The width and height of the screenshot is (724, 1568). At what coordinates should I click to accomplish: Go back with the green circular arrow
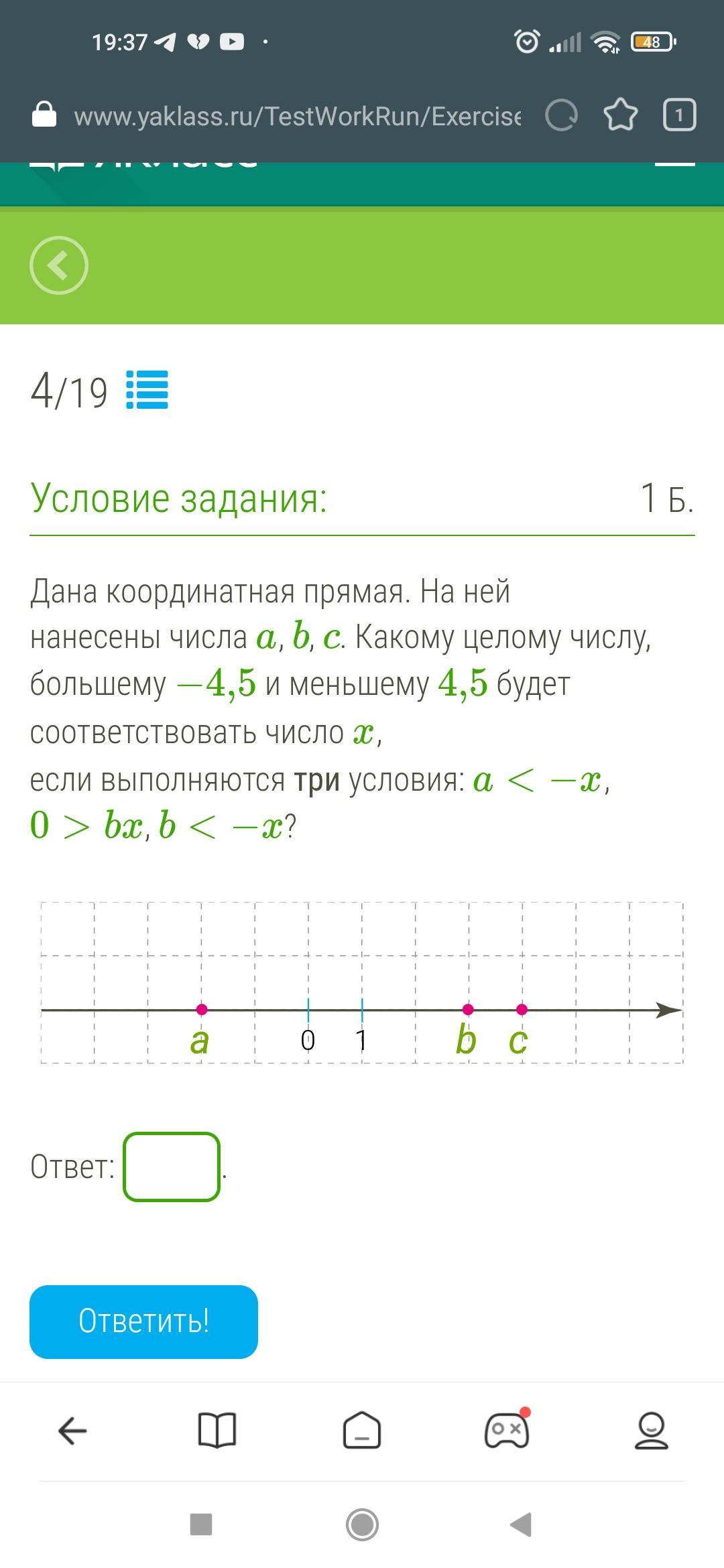click(x=59, y=265)
